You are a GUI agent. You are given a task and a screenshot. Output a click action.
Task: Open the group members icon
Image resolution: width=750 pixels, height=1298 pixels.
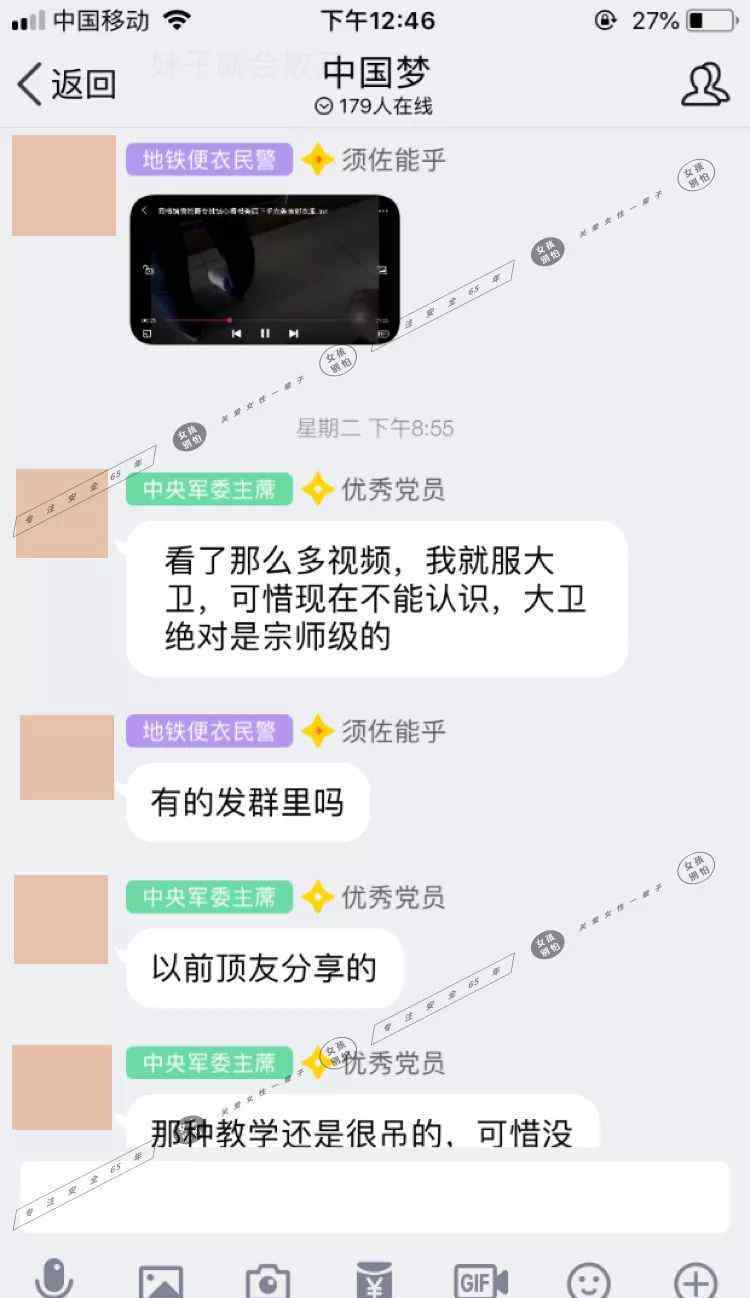click(x=704, y=84)
